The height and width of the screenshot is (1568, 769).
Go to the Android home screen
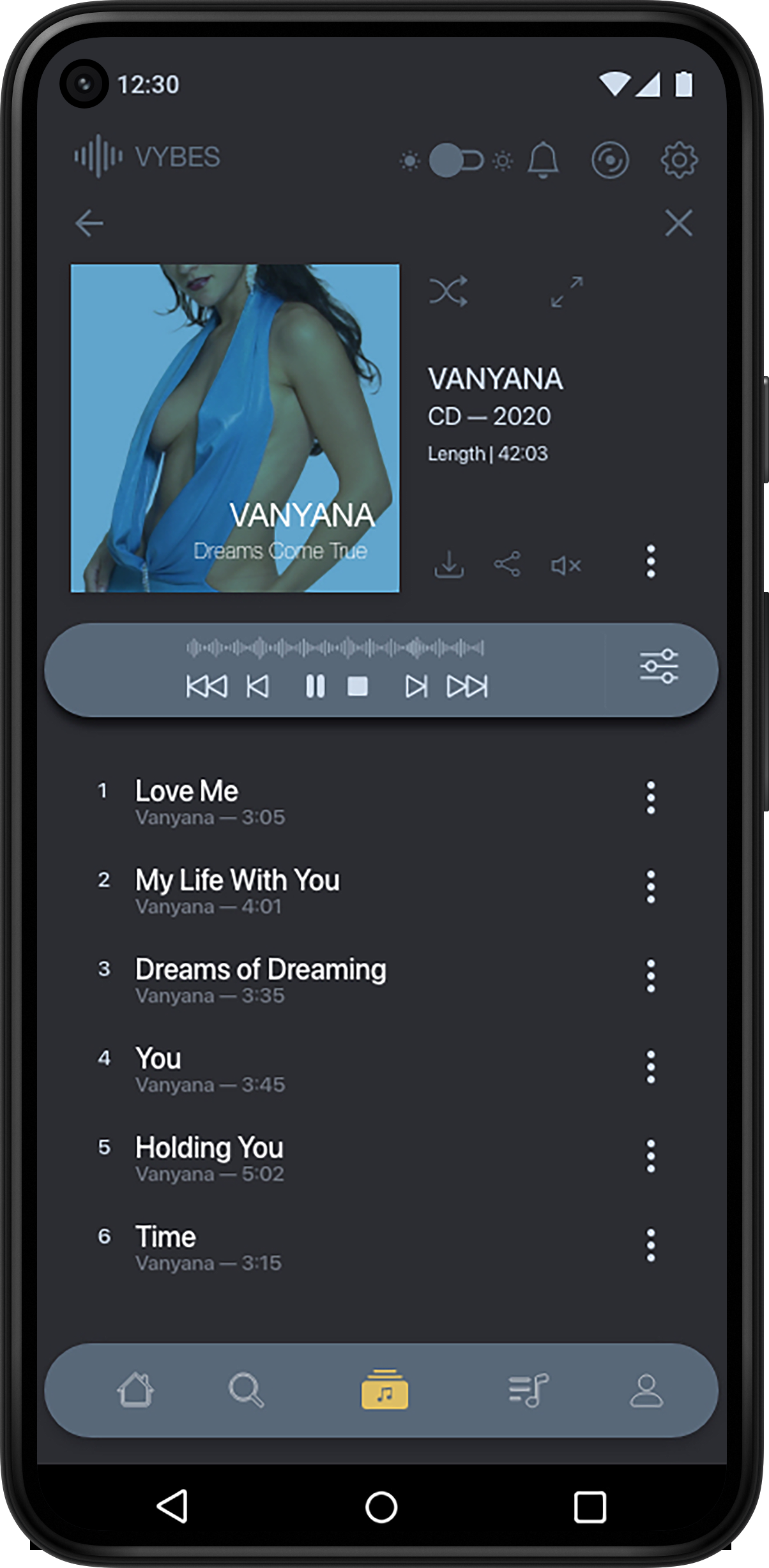[381, 1507]
